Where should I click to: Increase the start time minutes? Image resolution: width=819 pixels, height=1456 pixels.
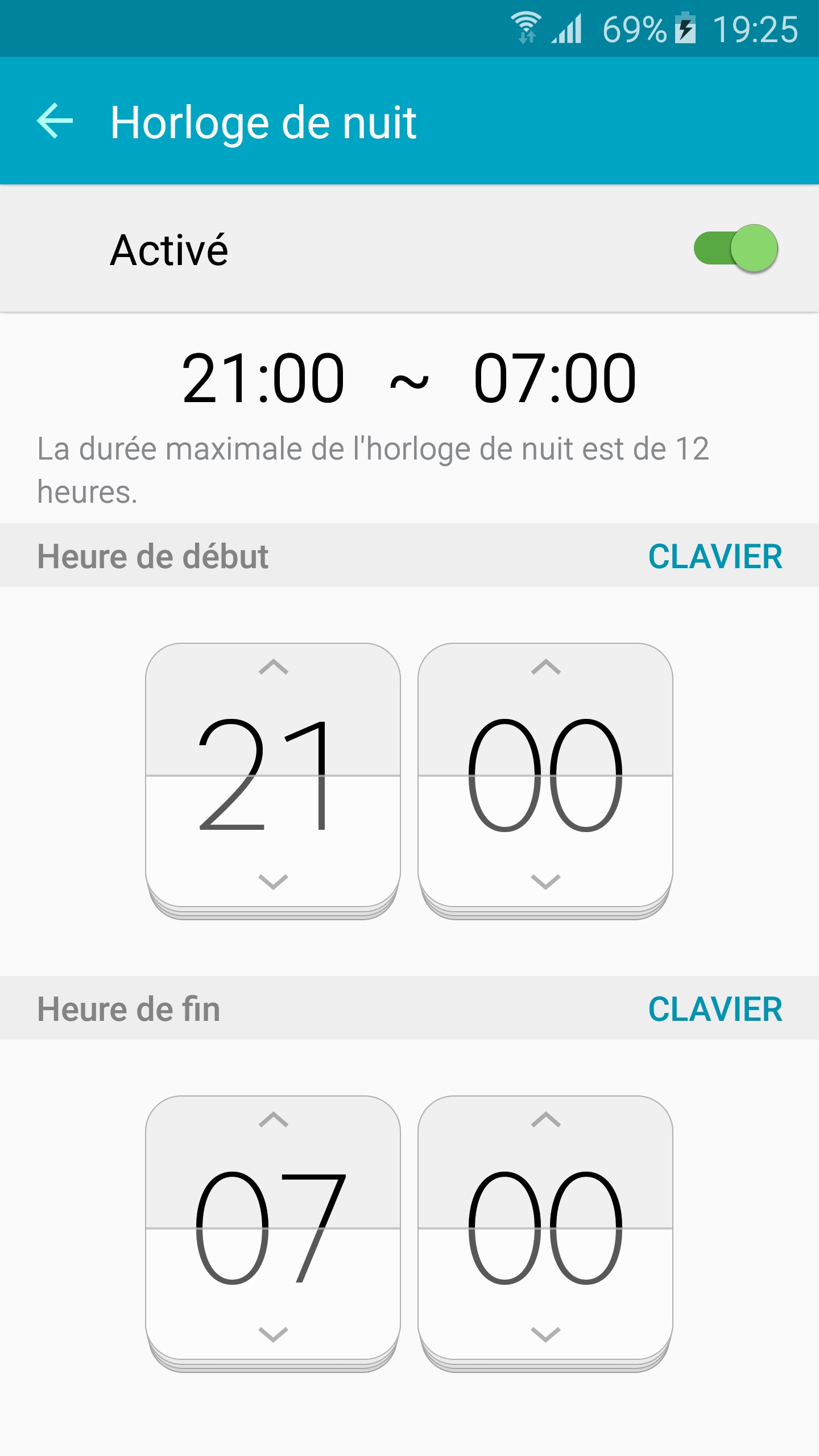coord(545,667)
